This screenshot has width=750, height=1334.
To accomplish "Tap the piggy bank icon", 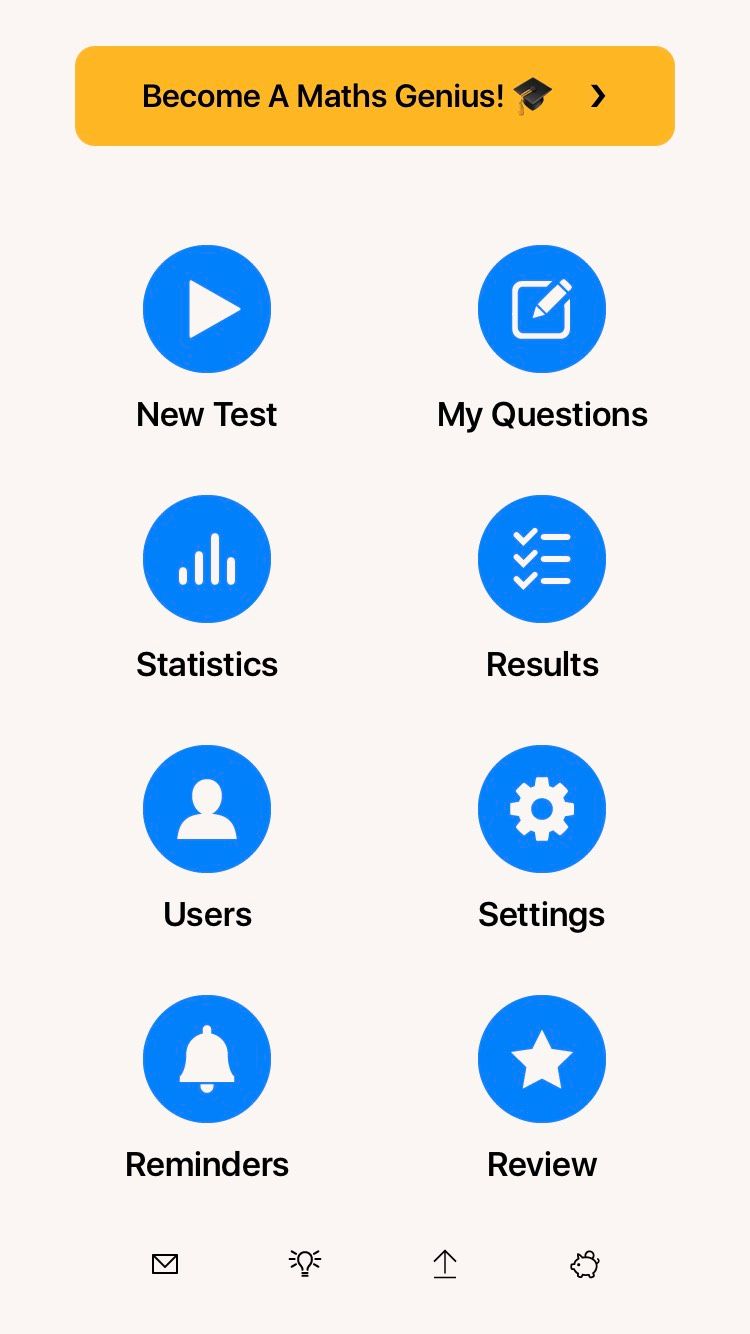I will [x=584, y=1263].
